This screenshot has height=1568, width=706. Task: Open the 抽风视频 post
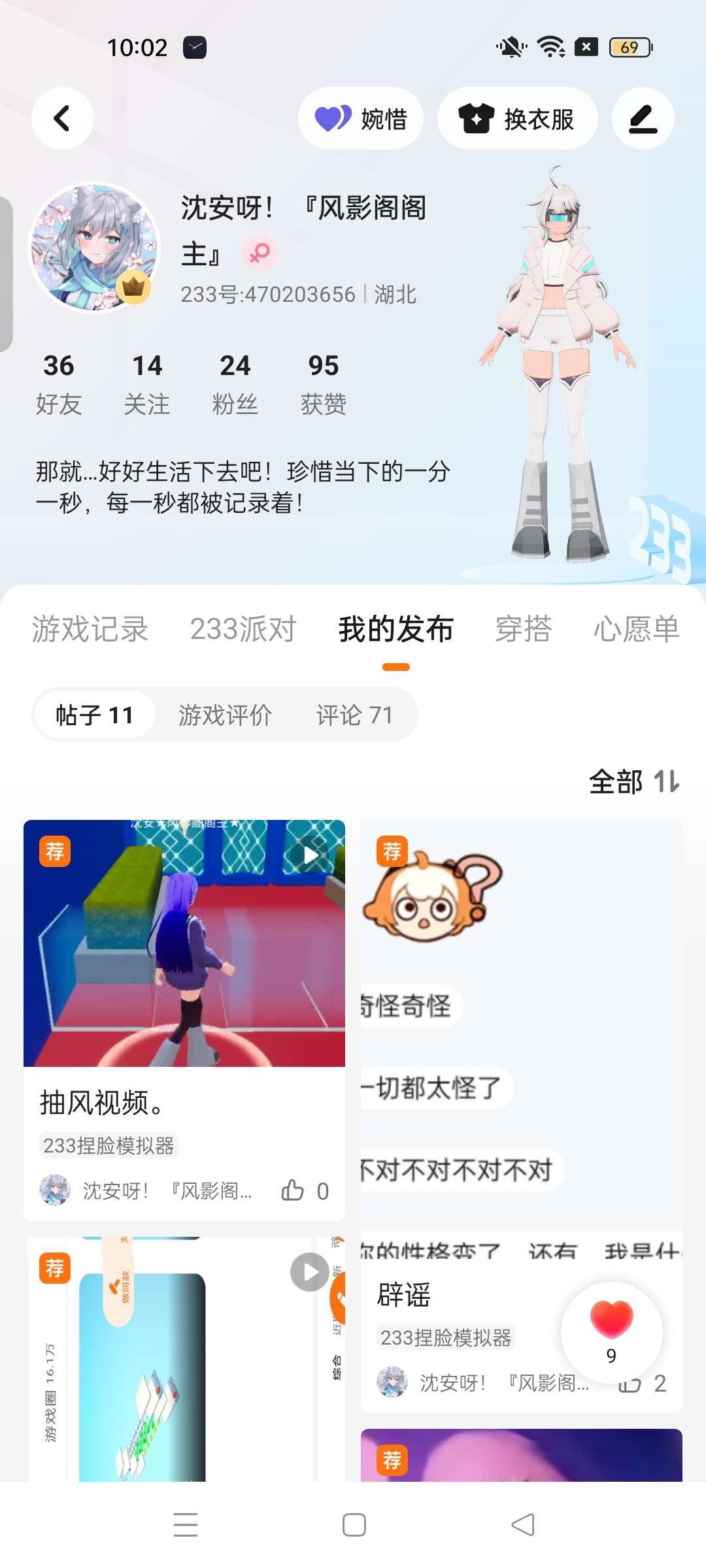[184, 1020]
